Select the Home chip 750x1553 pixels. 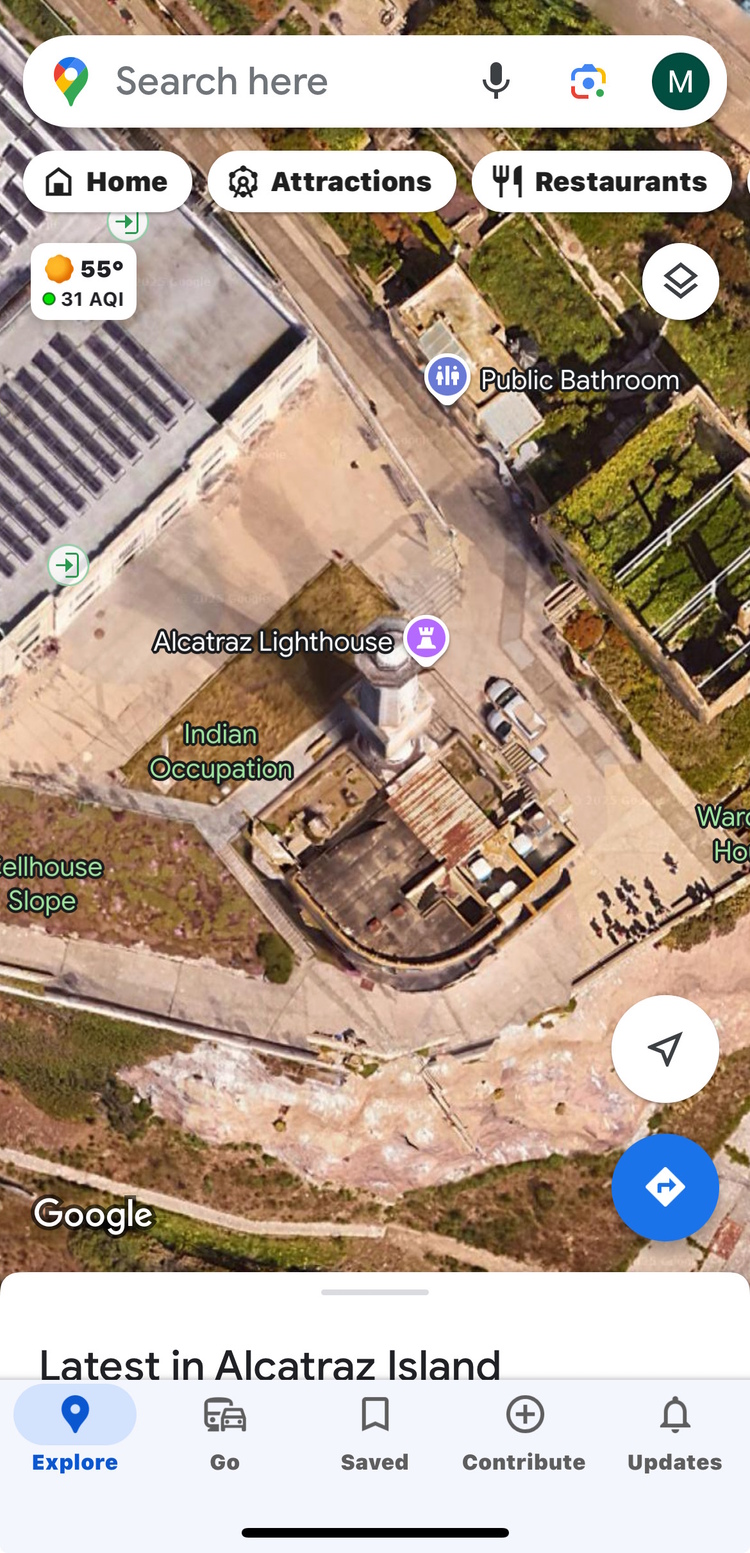point(108,181)
